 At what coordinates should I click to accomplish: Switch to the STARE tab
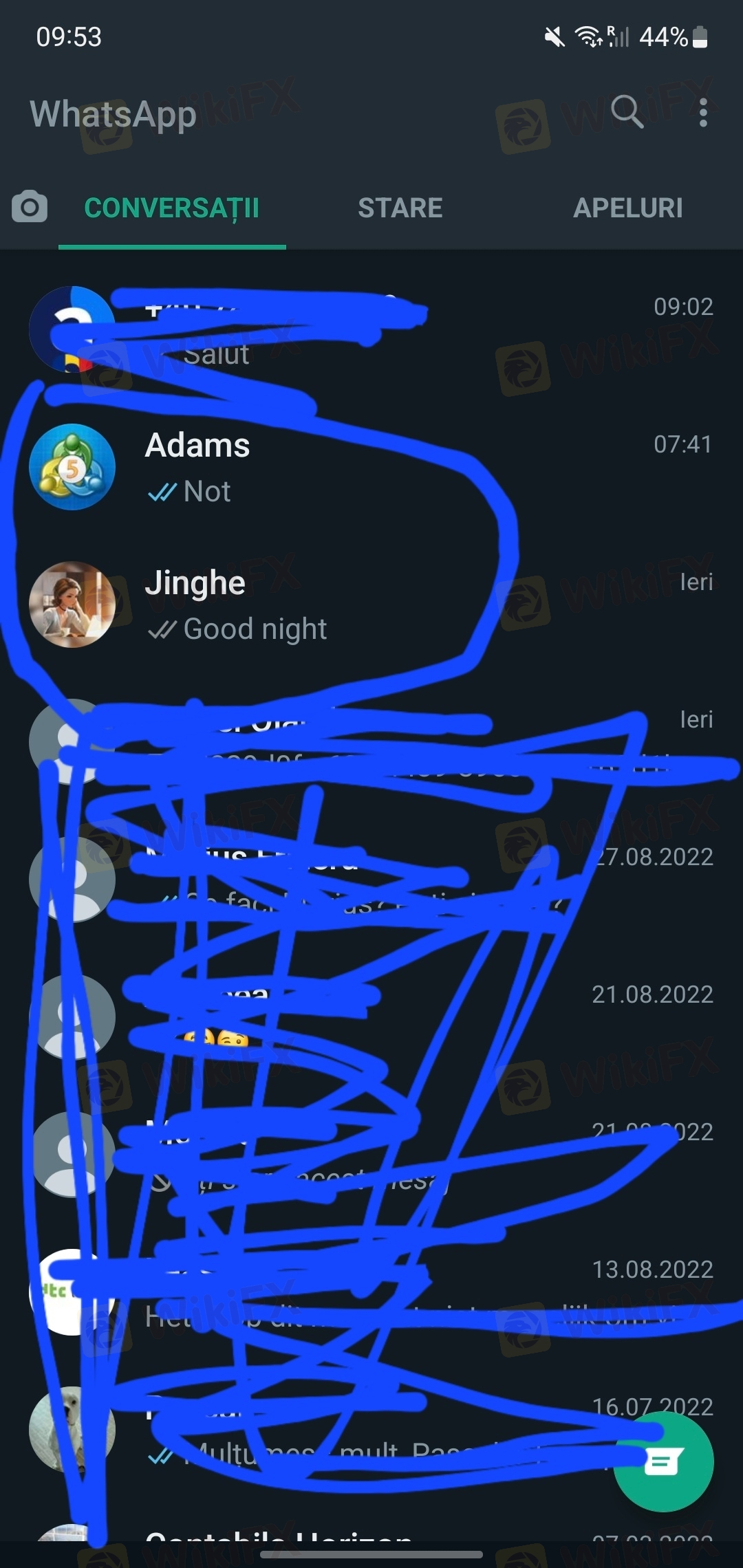coord(400,208)
